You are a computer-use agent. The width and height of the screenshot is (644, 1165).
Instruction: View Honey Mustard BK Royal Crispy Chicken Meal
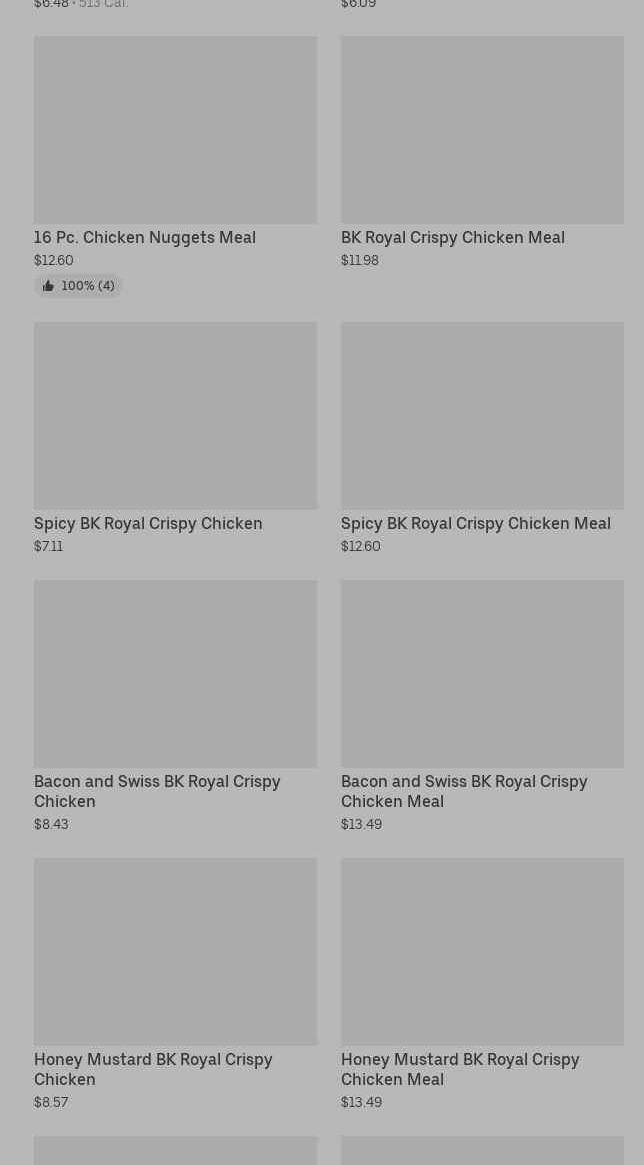point(482,984)
